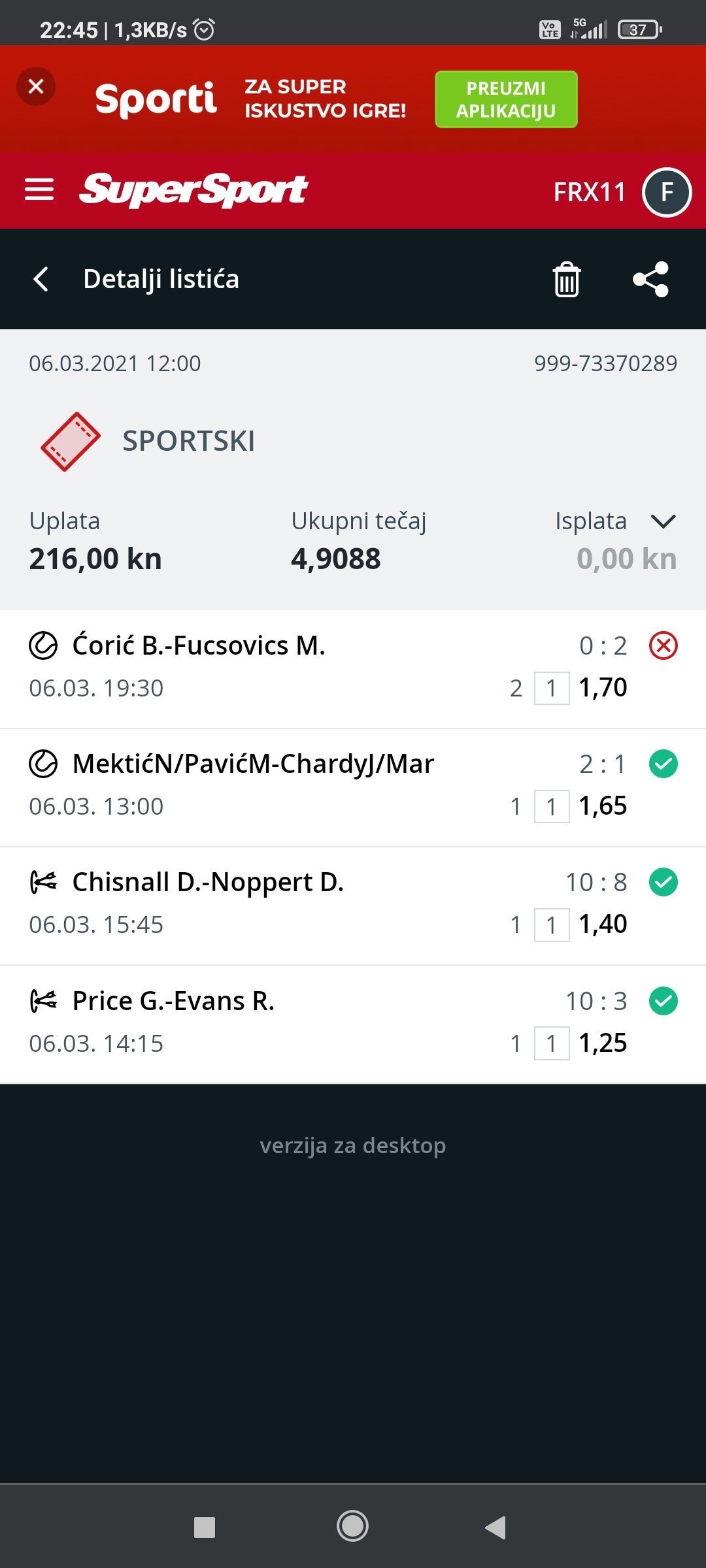The height and width of the screenshot is (1568, 706).
Task: Go back from Detalji listića
Action: [x=41, y=279]
